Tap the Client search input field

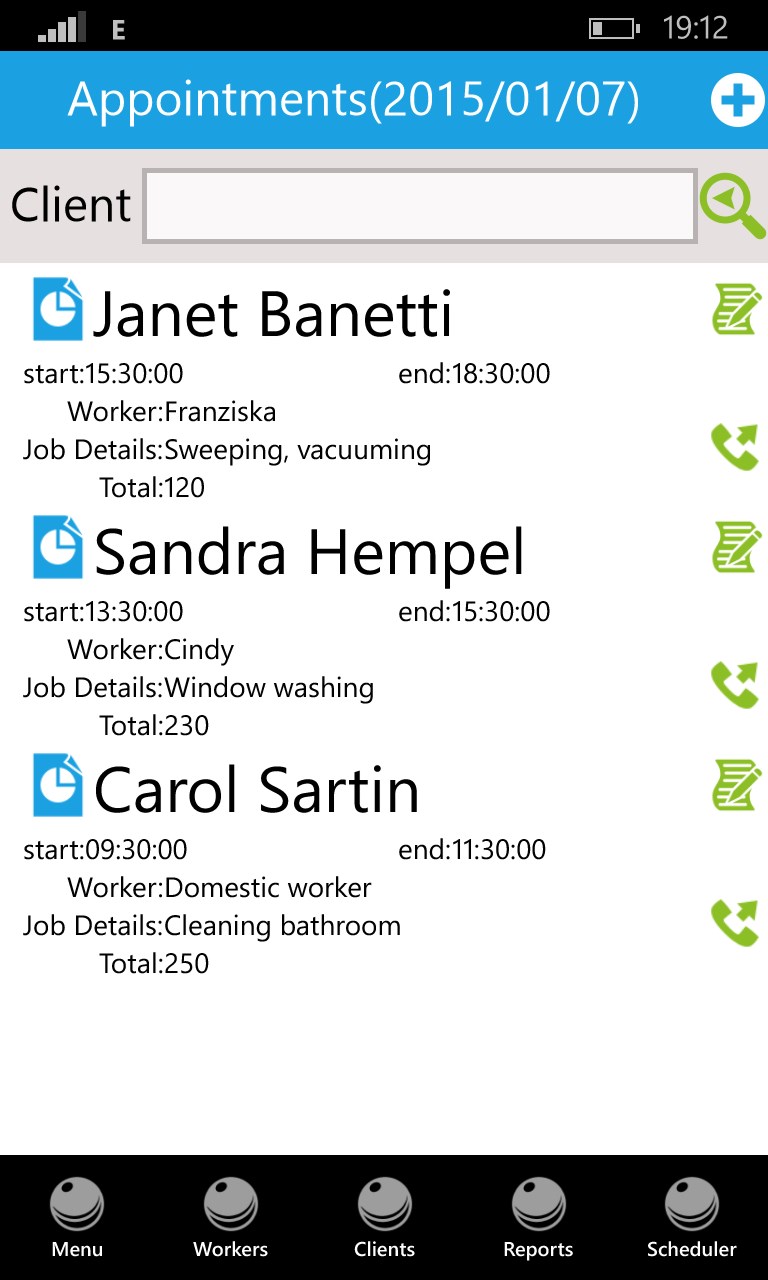pyautogui.click(x=420, y=206)
